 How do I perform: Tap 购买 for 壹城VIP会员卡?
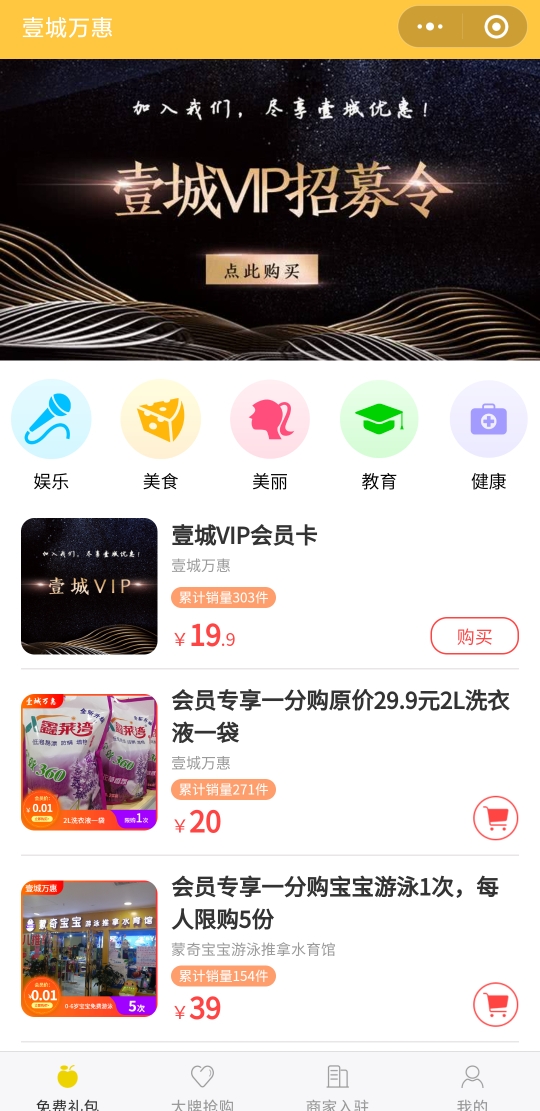[475, 636]
